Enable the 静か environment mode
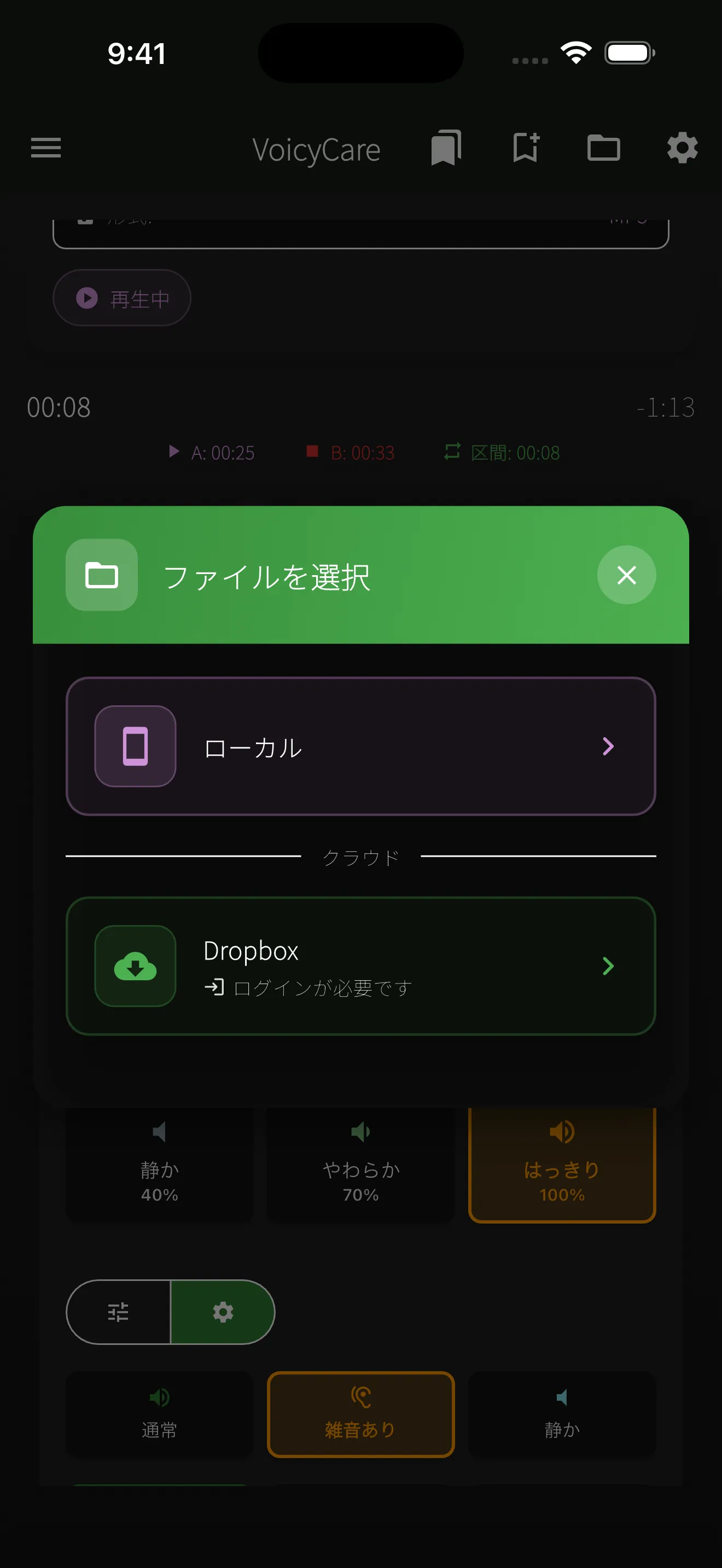 (562, 1416)
